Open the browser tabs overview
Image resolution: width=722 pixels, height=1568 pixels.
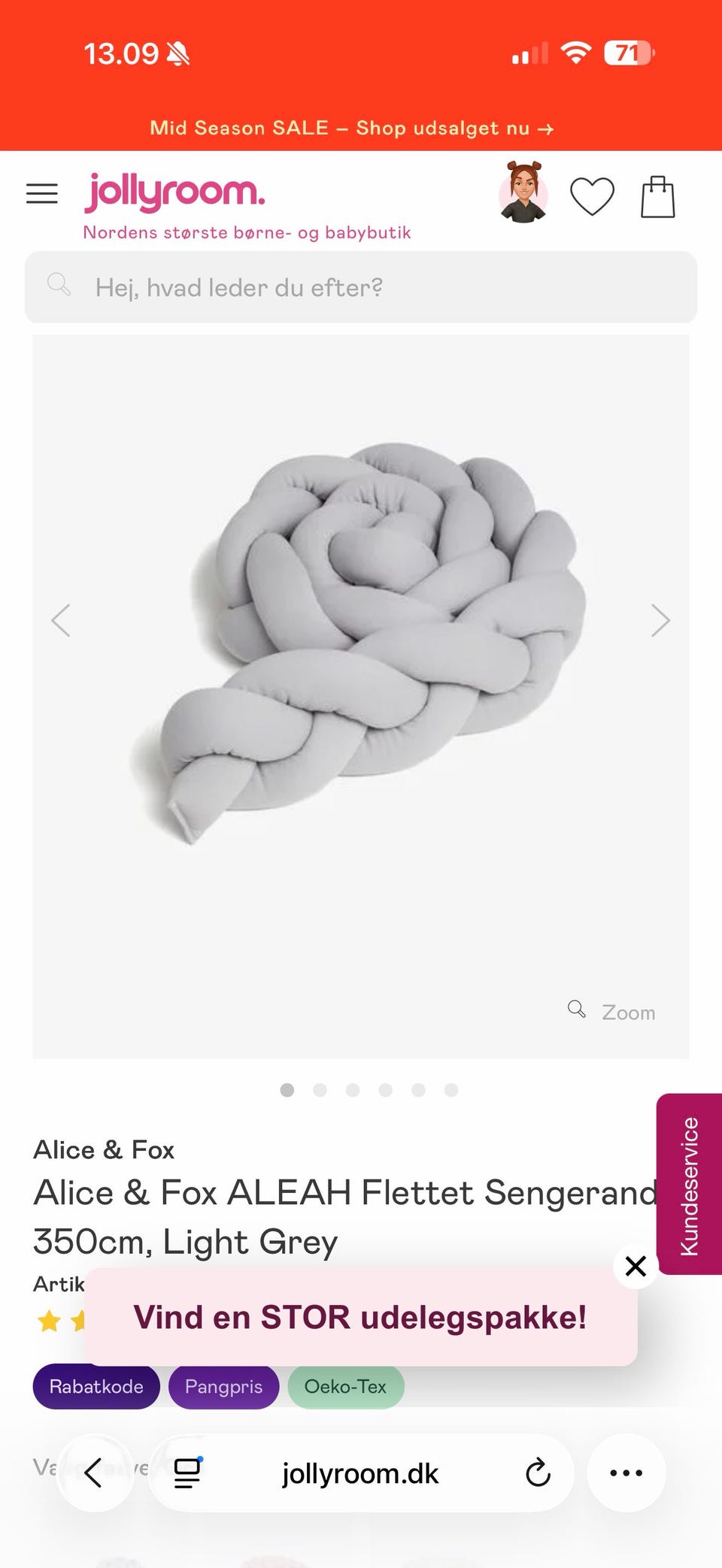[187, 1473]
